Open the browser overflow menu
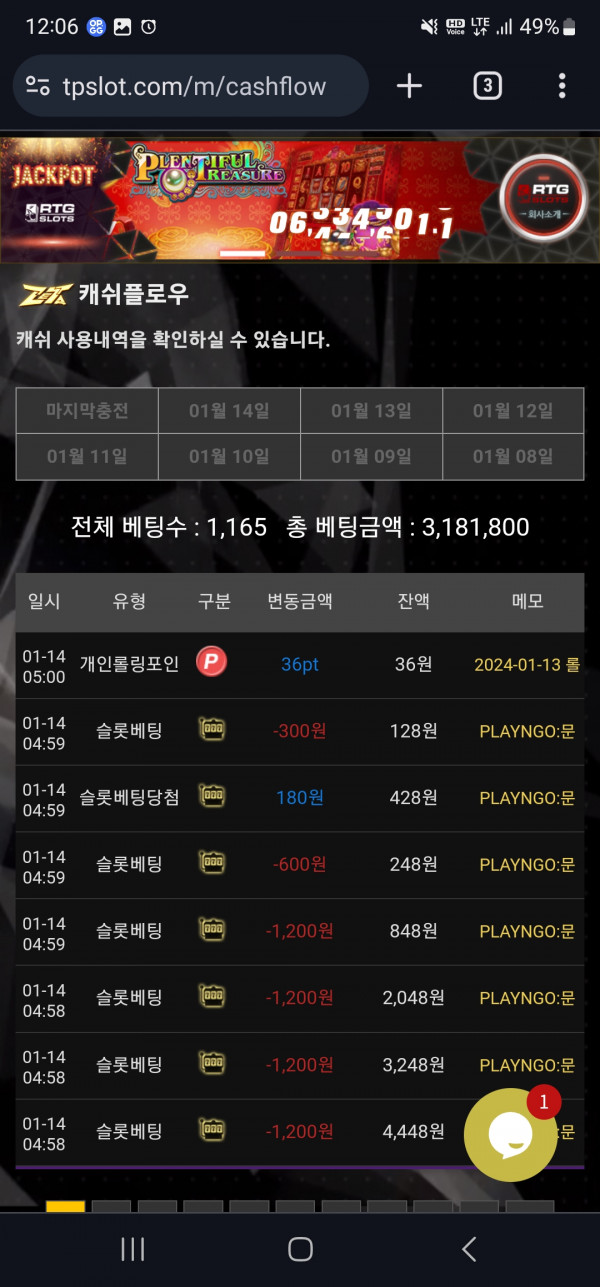Viewport: 600px width, 1287px height. pos(563,86)
